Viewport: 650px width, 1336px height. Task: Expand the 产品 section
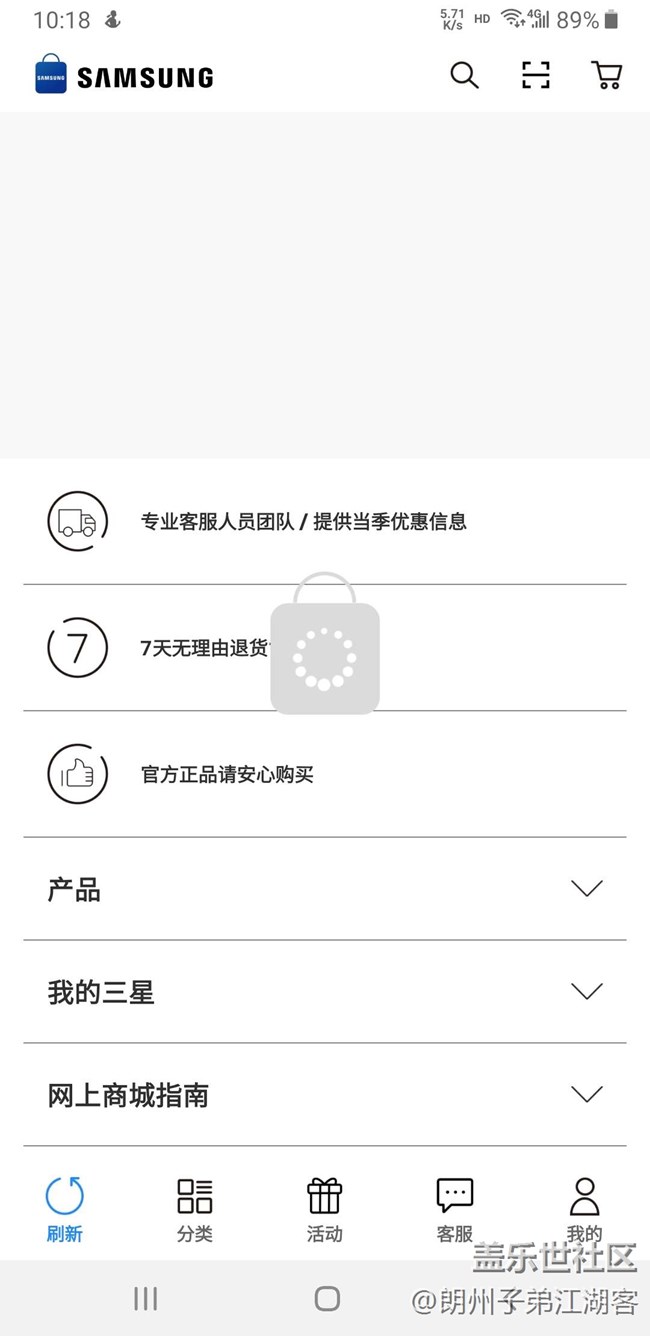tap(325, 889)
